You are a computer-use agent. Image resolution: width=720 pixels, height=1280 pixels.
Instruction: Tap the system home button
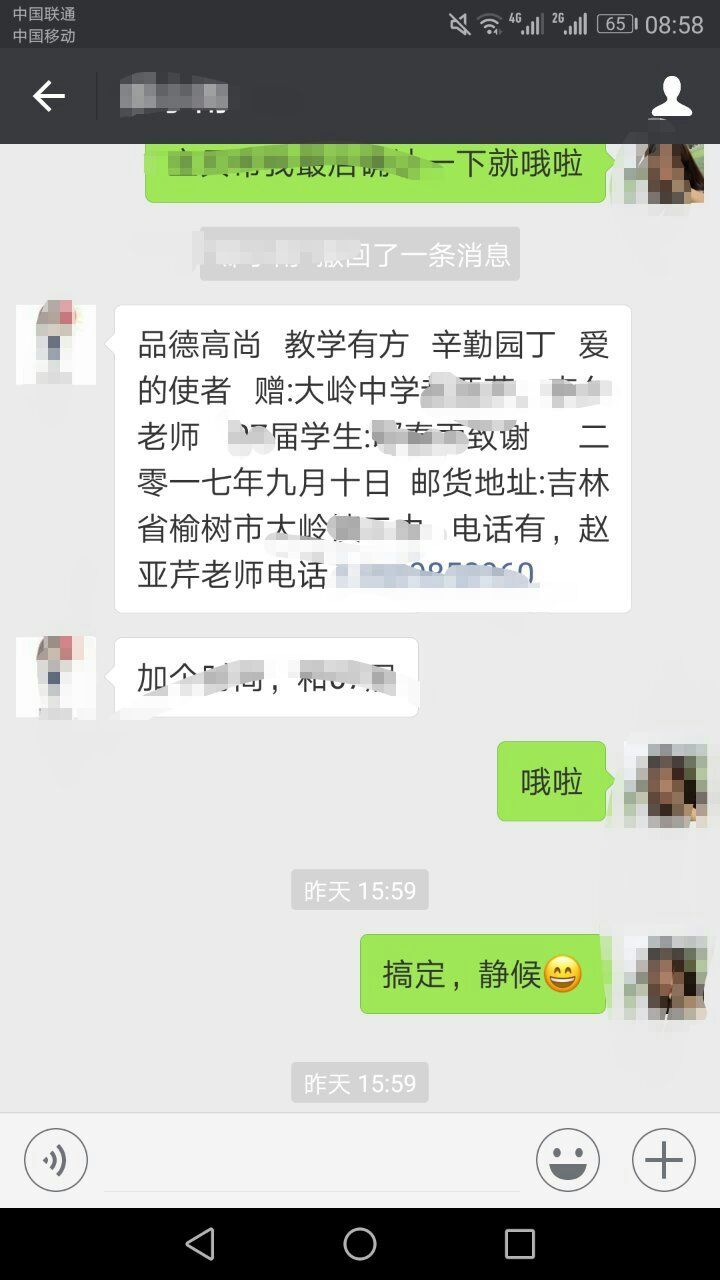pyautogui.click(x=360, y=1244)
